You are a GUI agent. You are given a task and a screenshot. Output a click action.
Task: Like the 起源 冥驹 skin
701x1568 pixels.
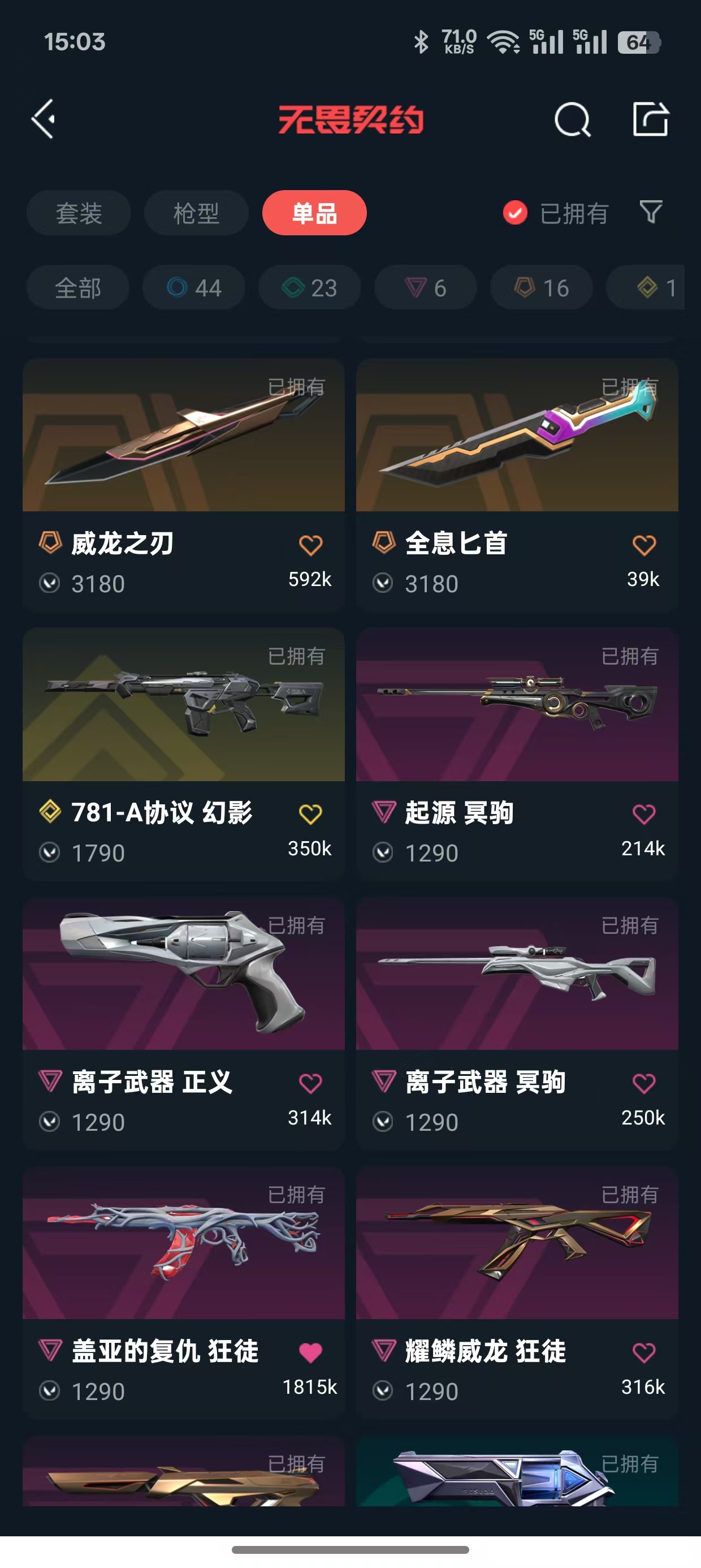click(644, 814)
